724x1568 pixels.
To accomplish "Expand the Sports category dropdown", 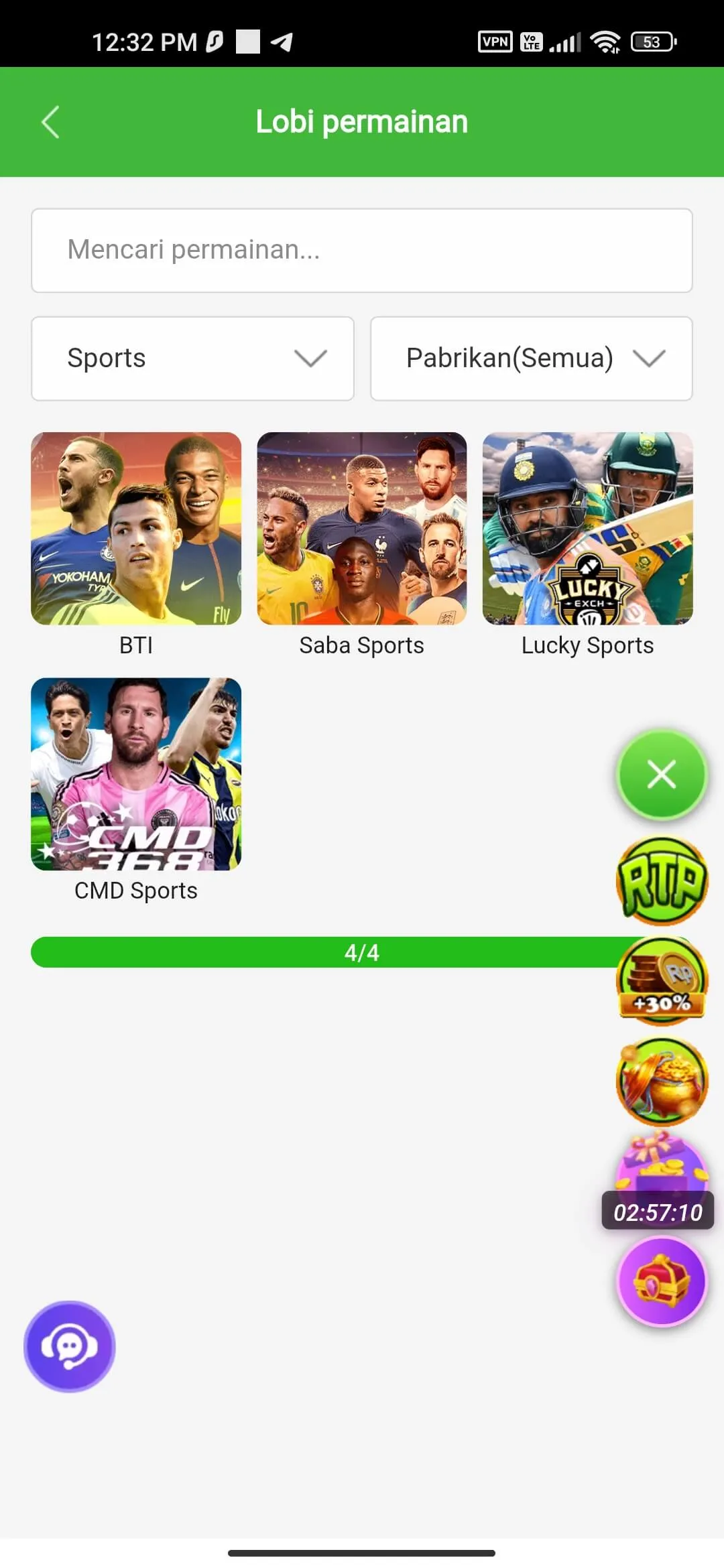I will click(192, 358).
